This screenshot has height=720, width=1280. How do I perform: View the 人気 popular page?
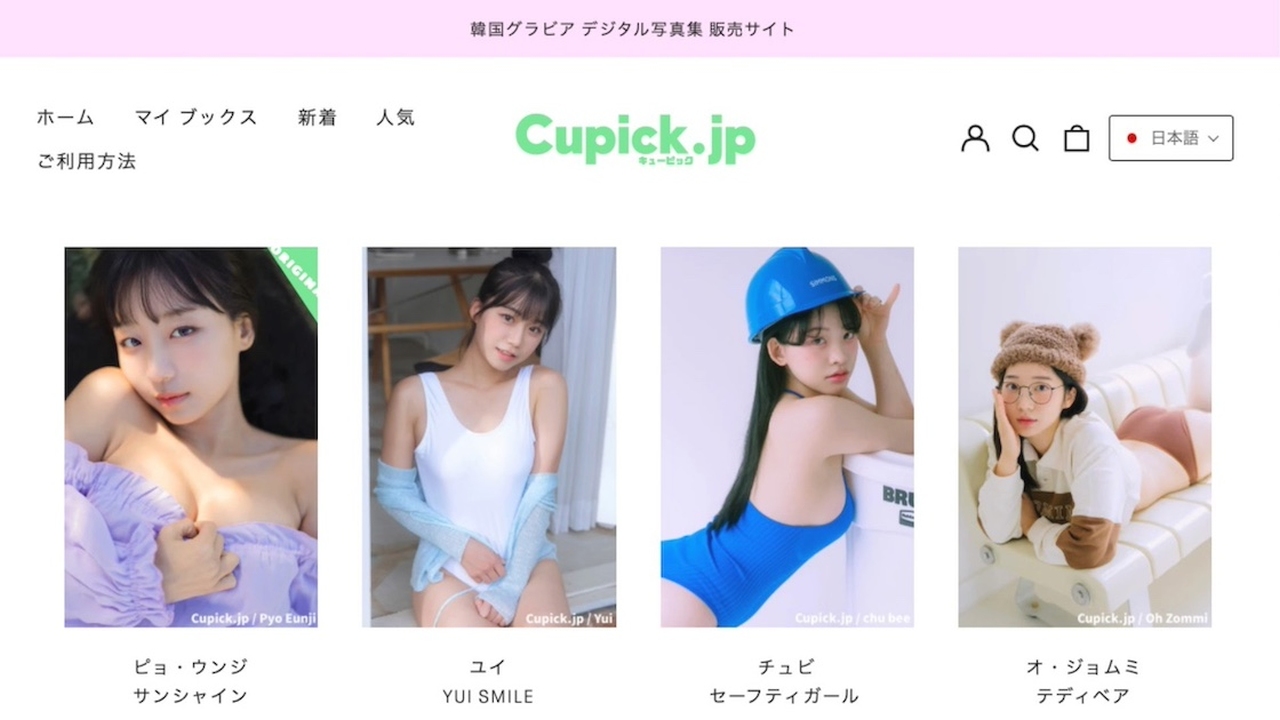pyautogui.click(x=395, y=117)
